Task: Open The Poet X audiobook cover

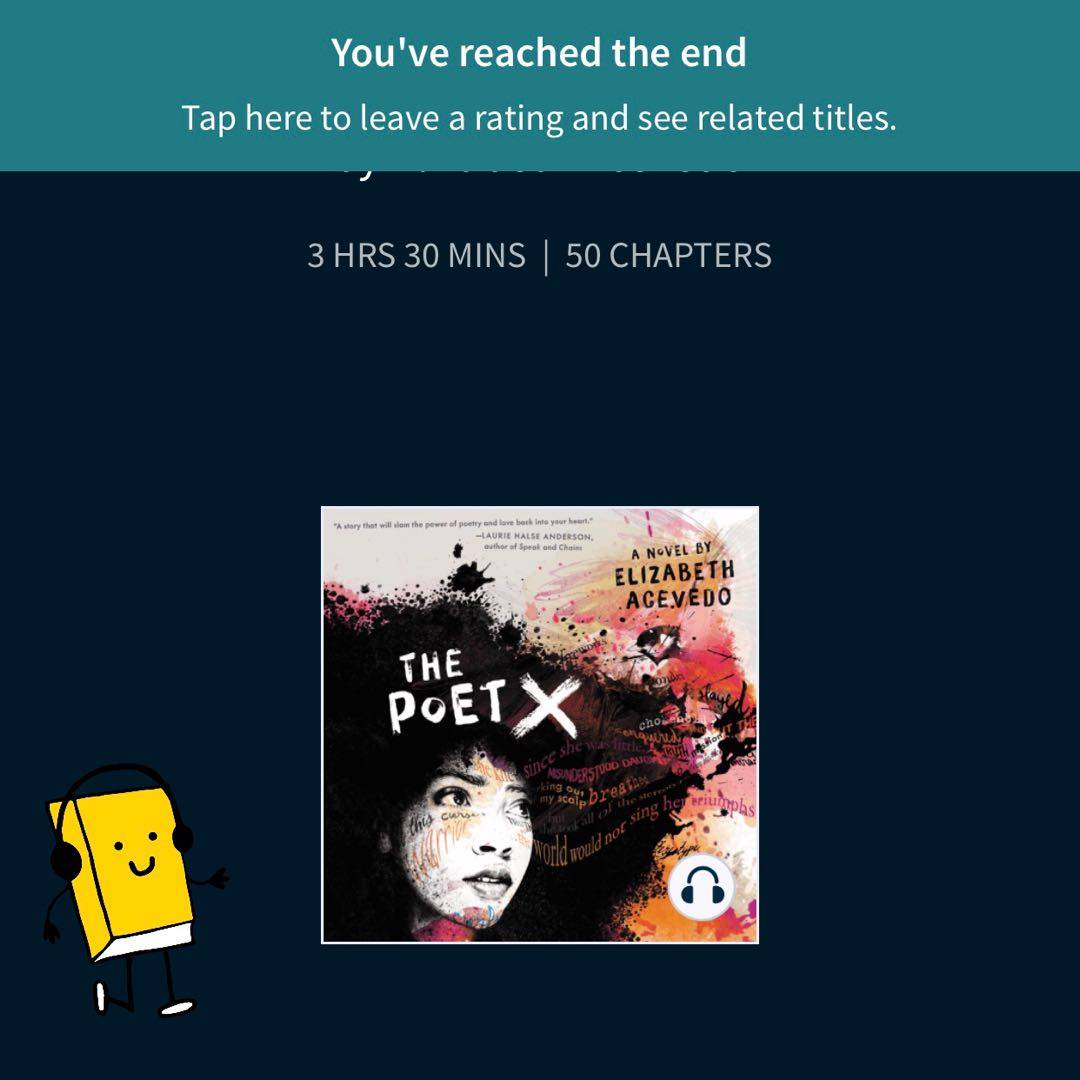Action: click(539, 724)
